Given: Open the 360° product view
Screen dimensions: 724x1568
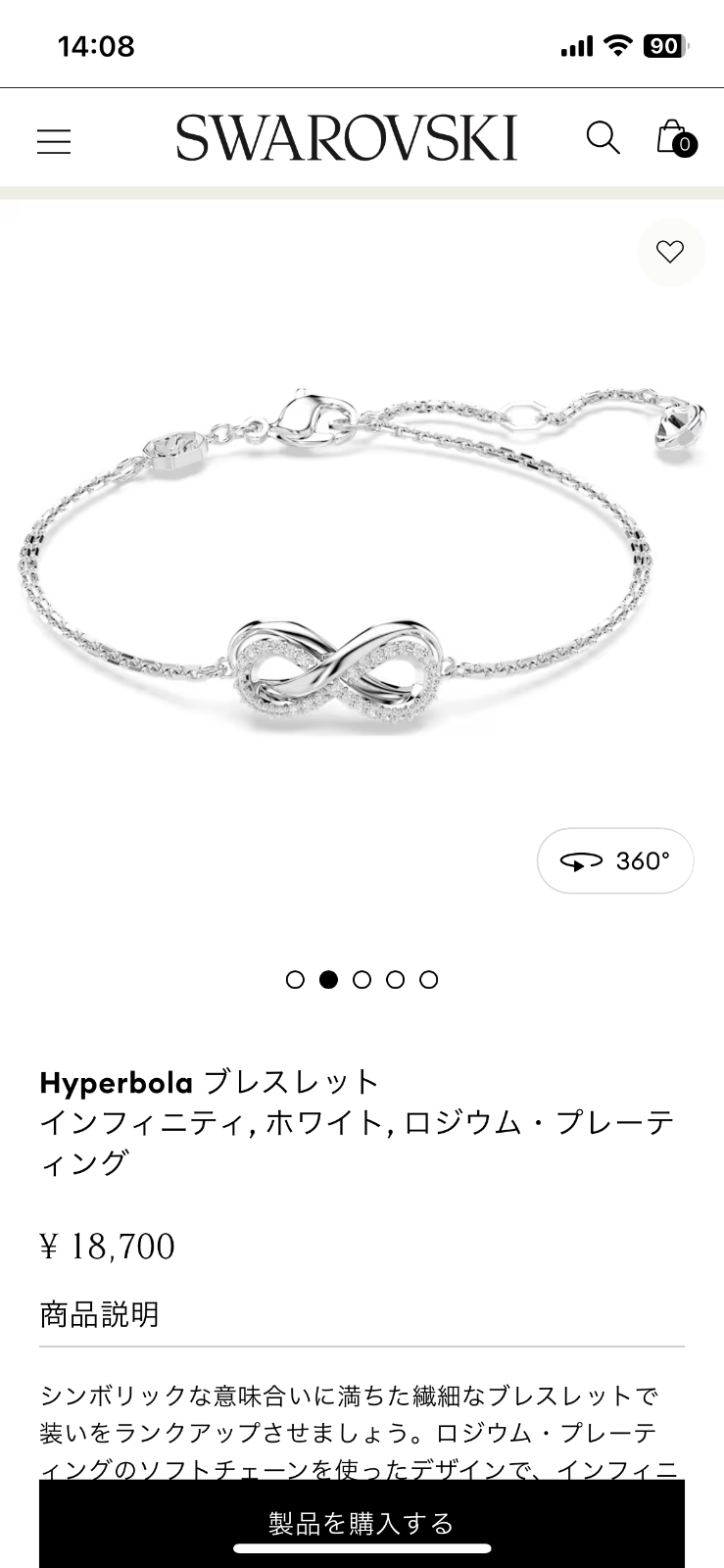Looking at the screenshot, I should (615, 860).
